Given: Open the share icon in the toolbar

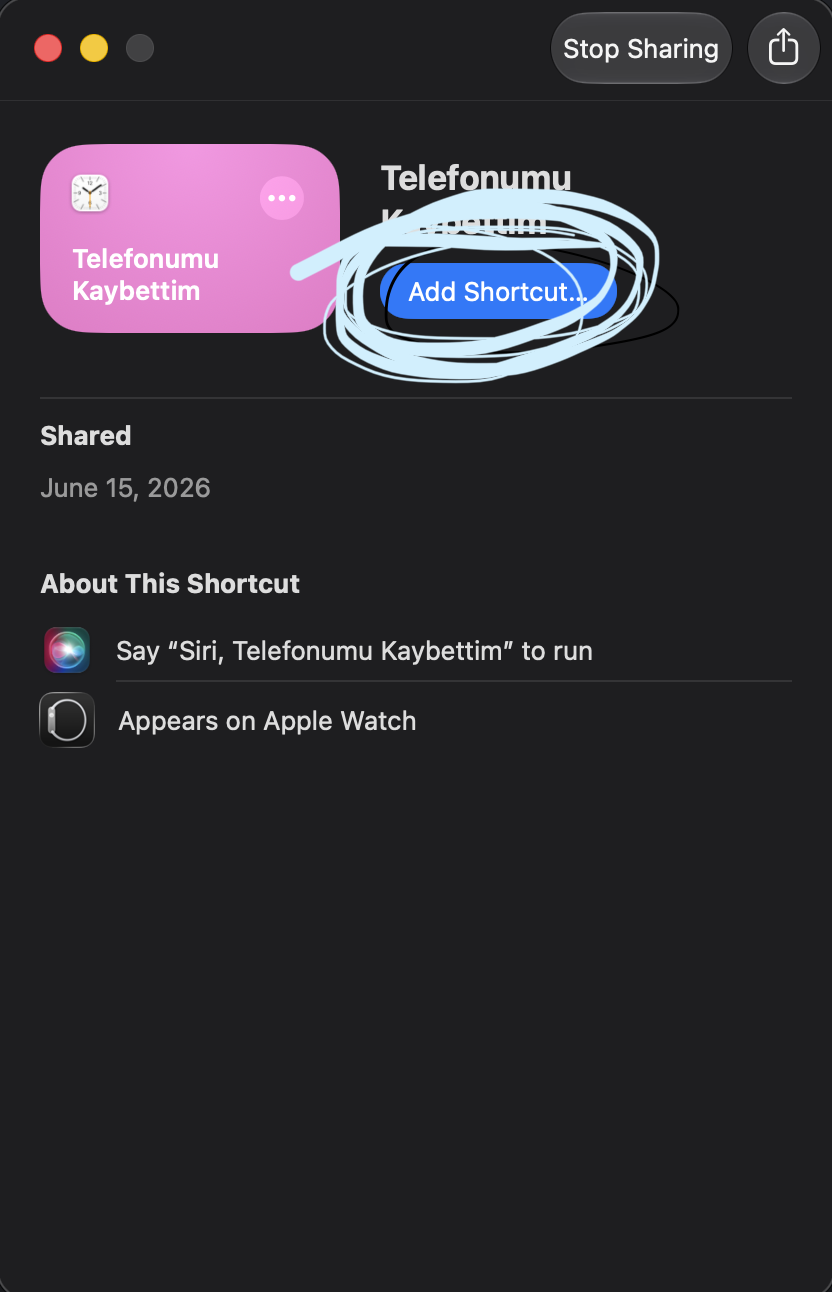Looking at the screenshot, I should click(x=784, y=48).
